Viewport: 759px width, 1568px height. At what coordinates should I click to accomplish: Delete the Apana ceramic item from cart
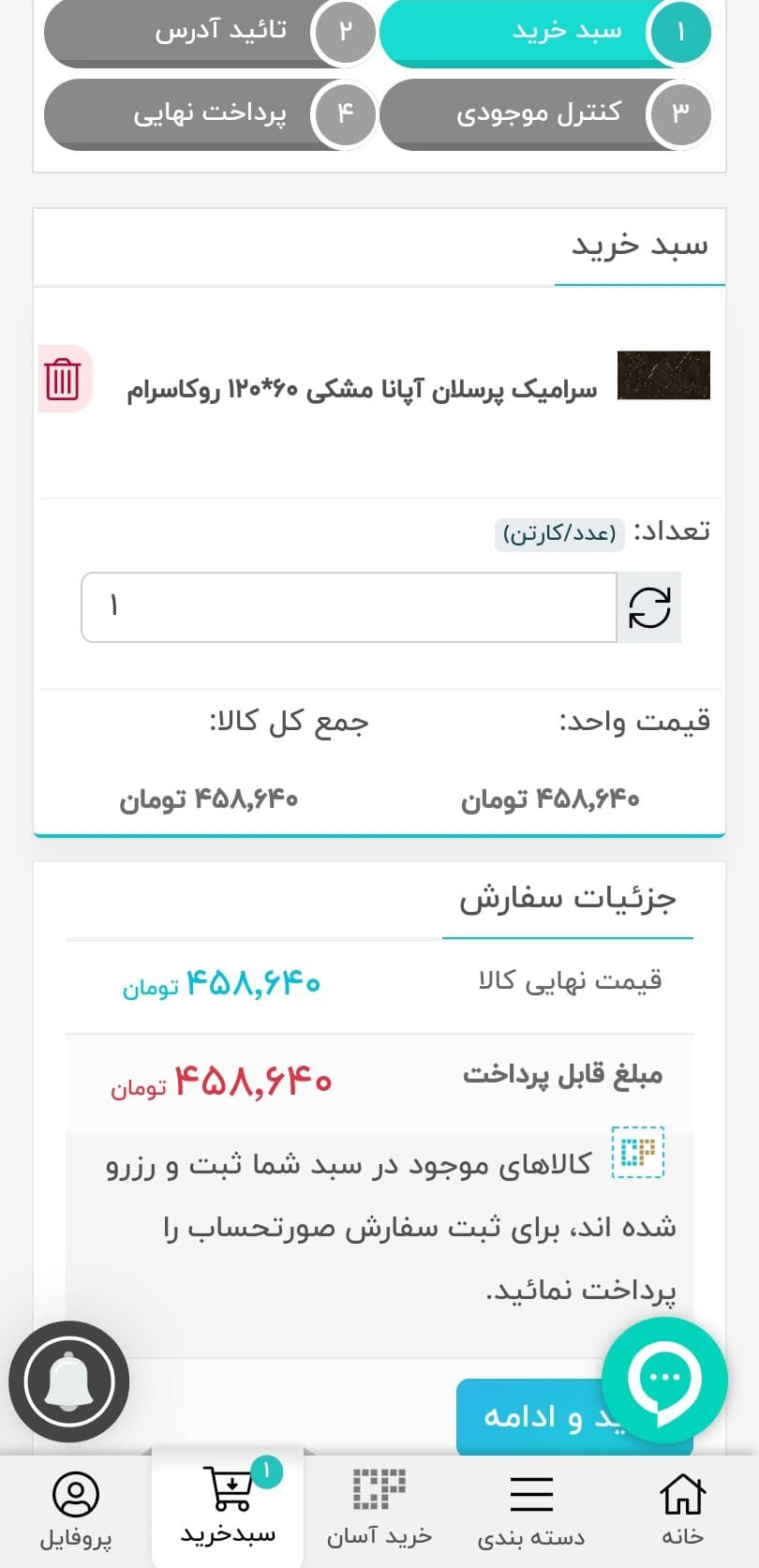pyautogui.click(x=64, y=380)
